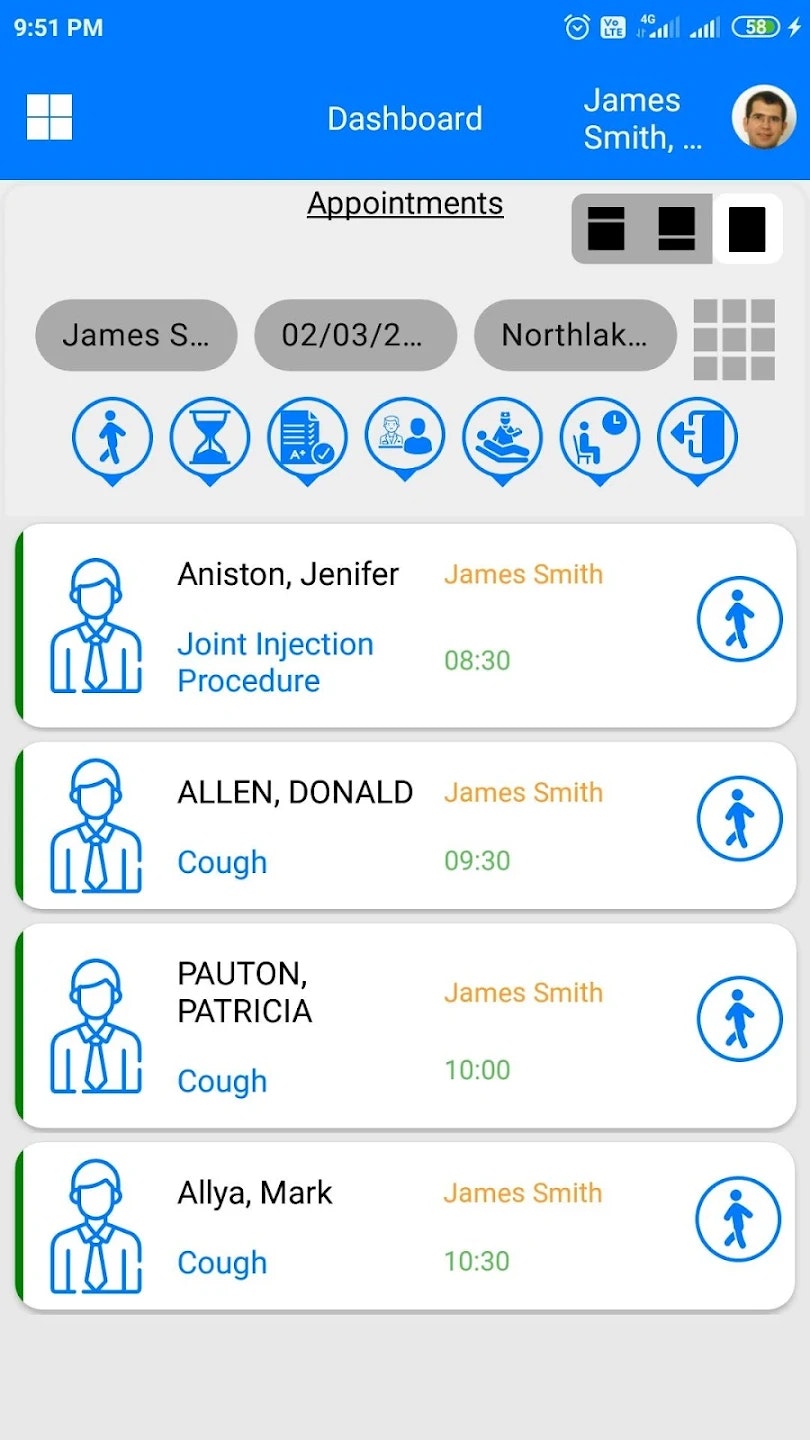Filter by doctor consultation status

pos(405,438)
